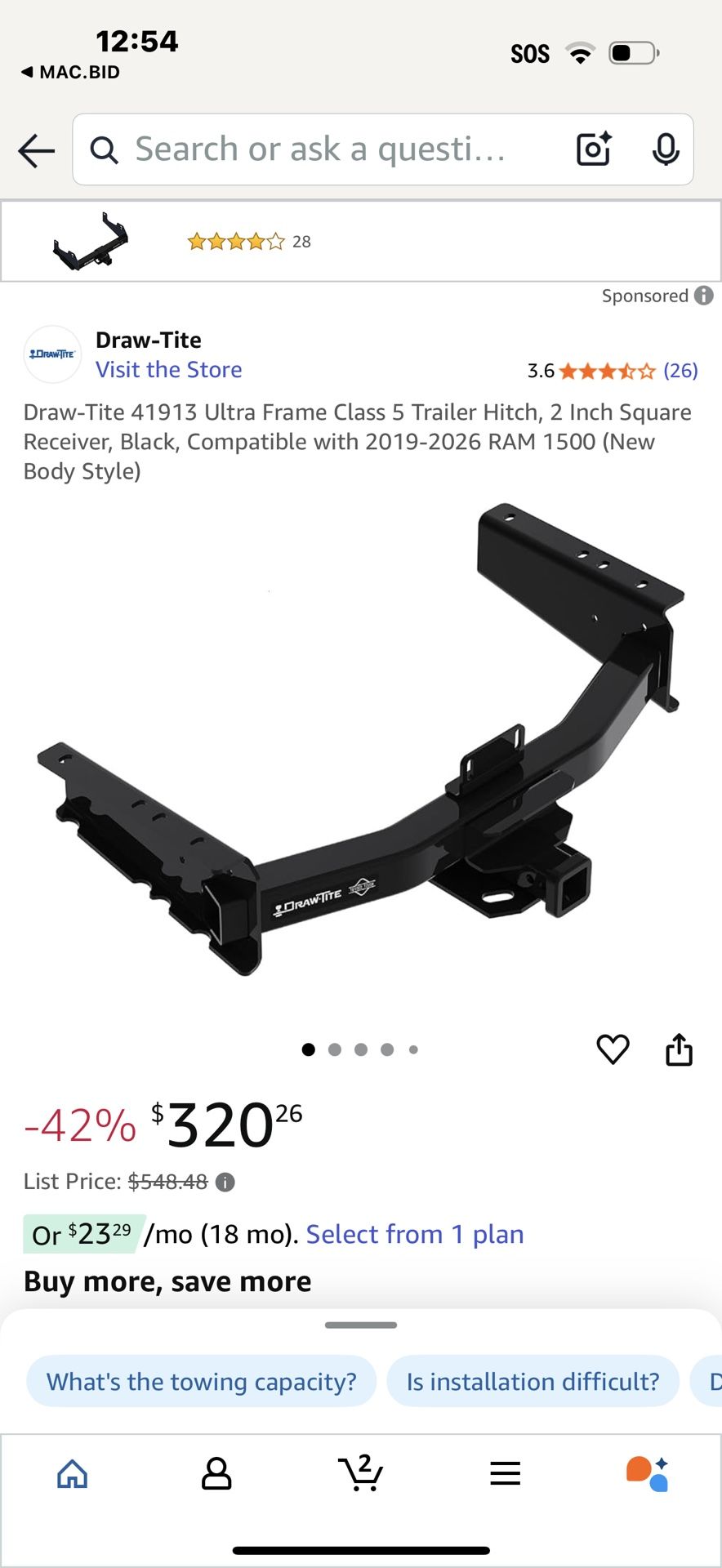
Task: Go back using the arrow icon
Action: point(37,150)
